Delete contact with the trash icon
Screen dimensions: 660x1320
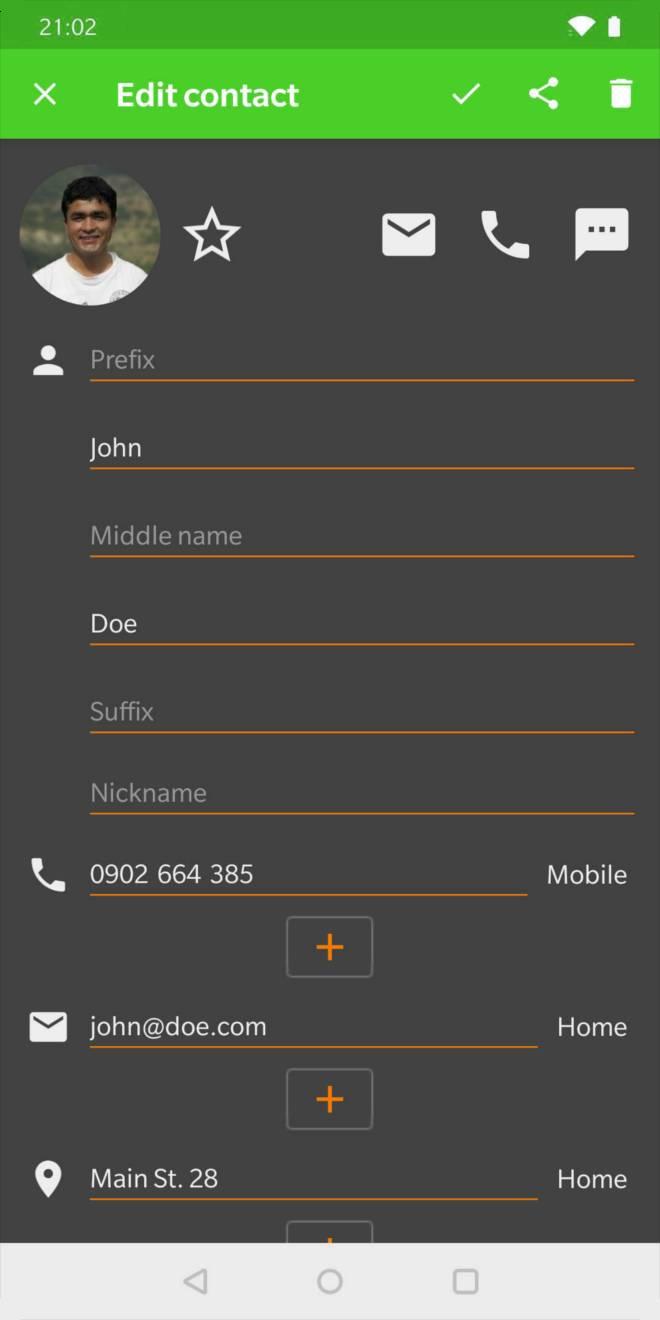(x=621, y=94)
